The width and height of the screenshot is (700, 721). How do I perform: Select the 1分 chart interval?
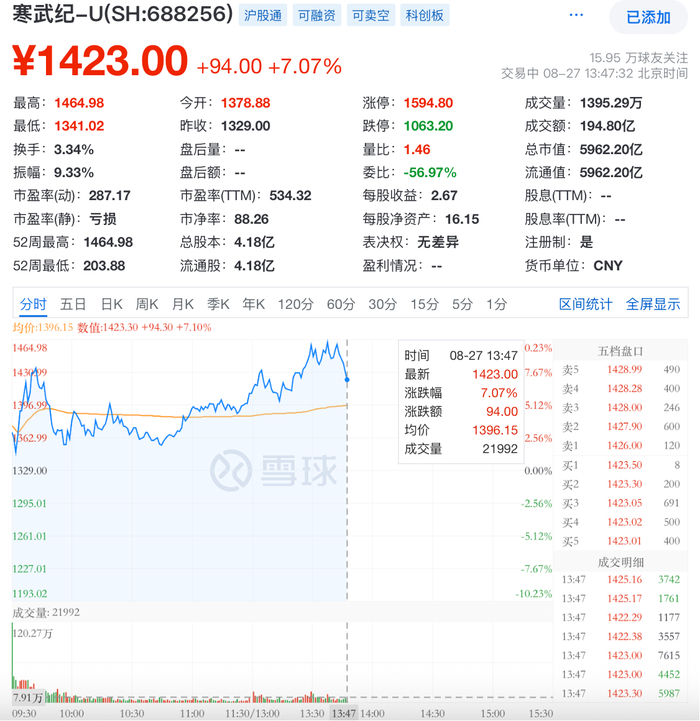point(496,304)
